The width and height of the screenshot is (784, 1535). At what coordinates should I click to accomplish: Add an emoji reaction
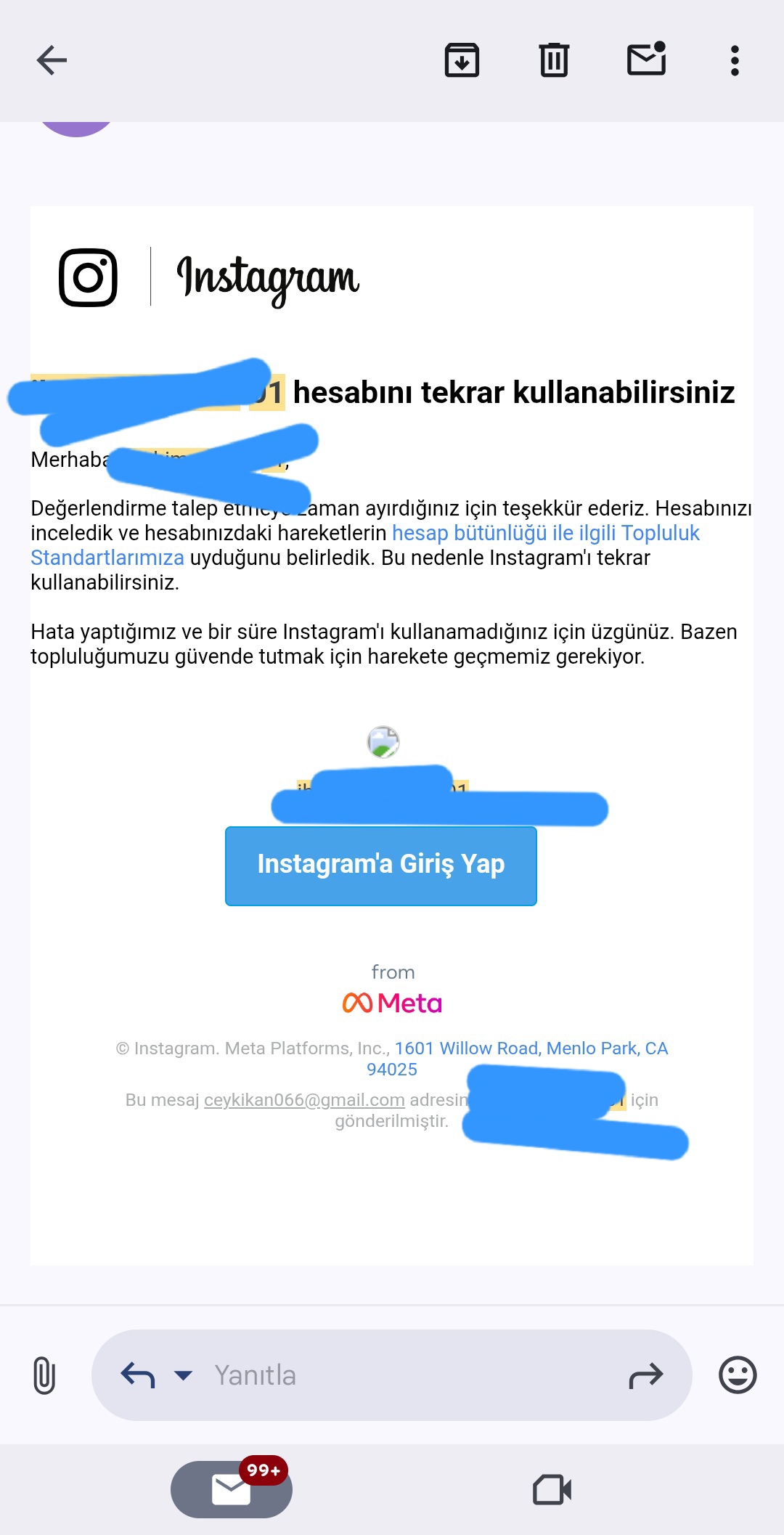(738, 1375)
